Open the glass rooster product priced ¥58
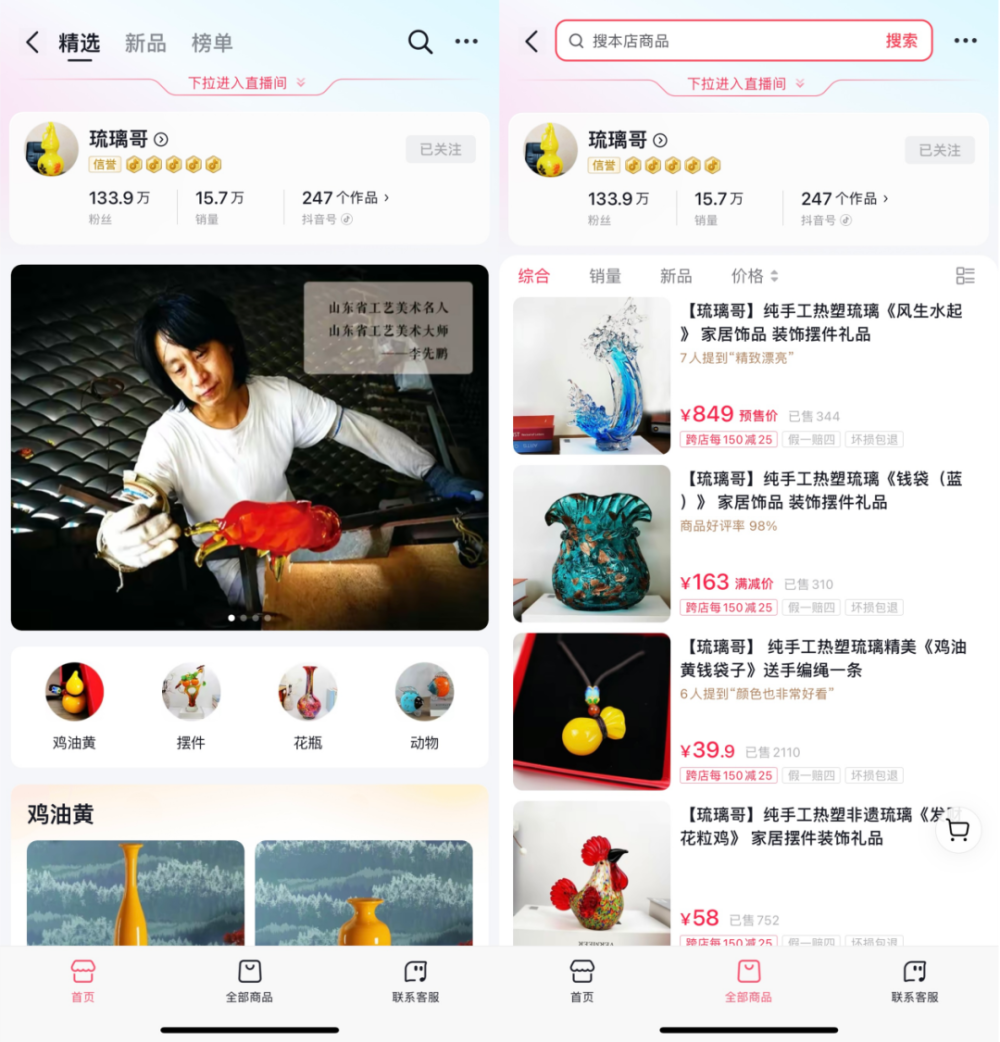The height and width of the screenshot is (1042, 1000). click(x=592, y=872)
